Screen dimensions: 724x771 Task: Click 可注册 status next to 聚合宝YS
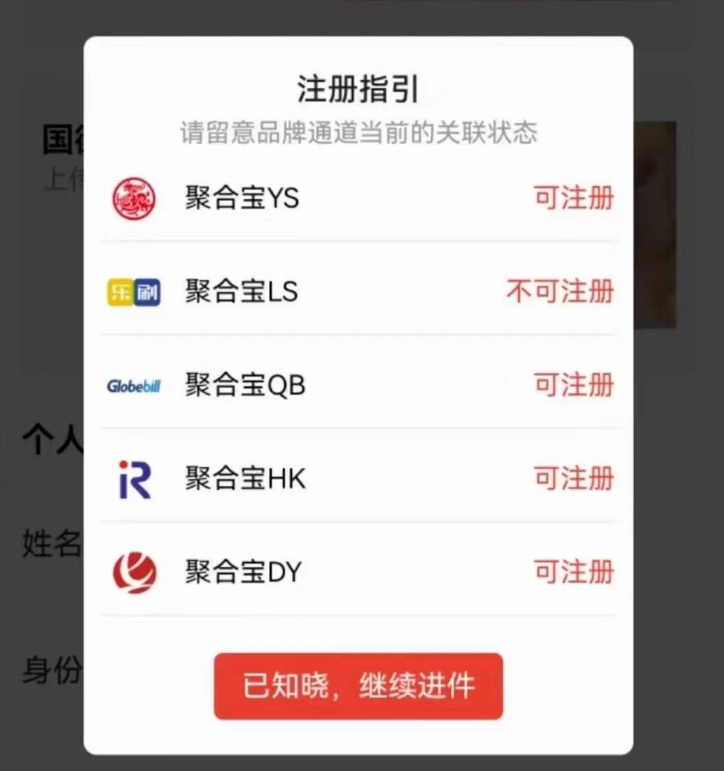click(x=573, y=198)
